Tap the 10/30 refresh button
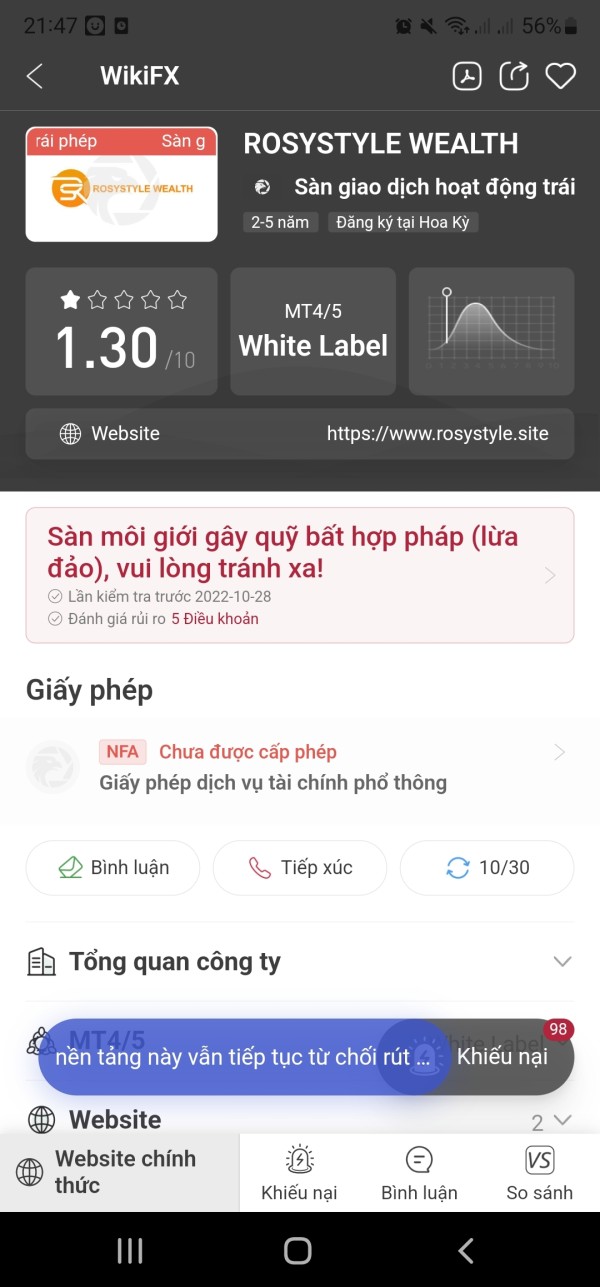Viewport: 600px width, 1287px height. (487, 867)
